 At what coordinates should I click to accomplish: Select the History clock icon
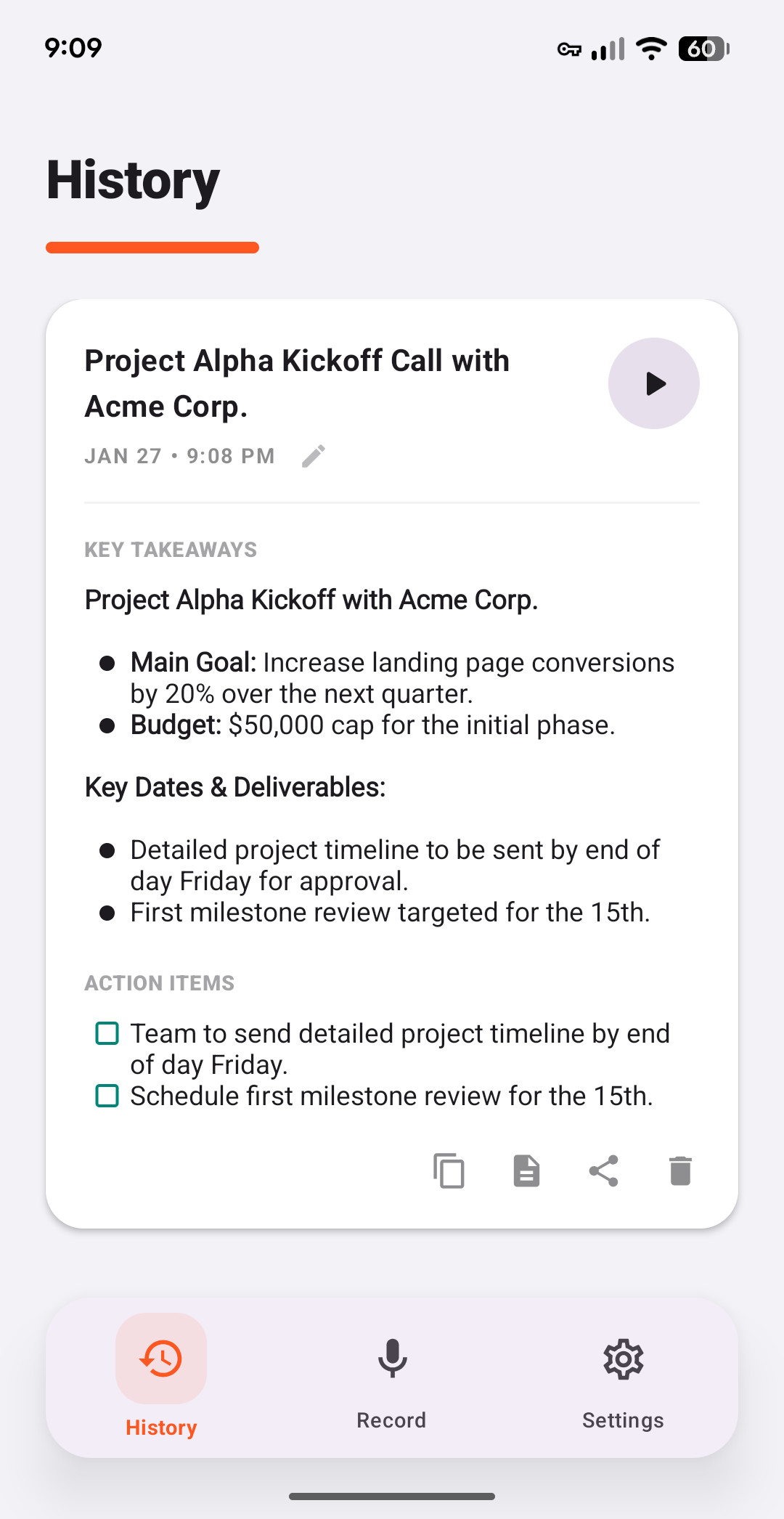160,1359
